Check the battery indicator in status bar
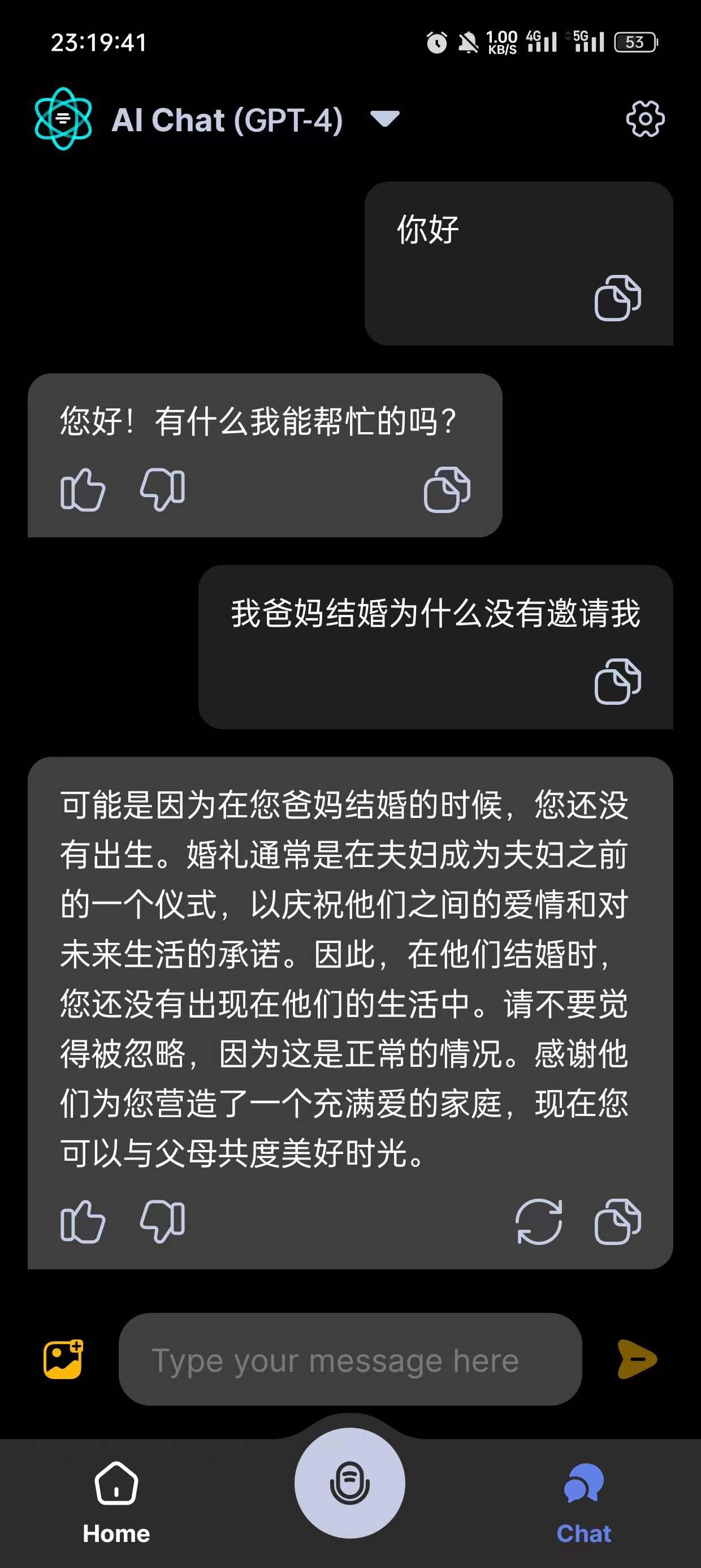 coord(635,41)
